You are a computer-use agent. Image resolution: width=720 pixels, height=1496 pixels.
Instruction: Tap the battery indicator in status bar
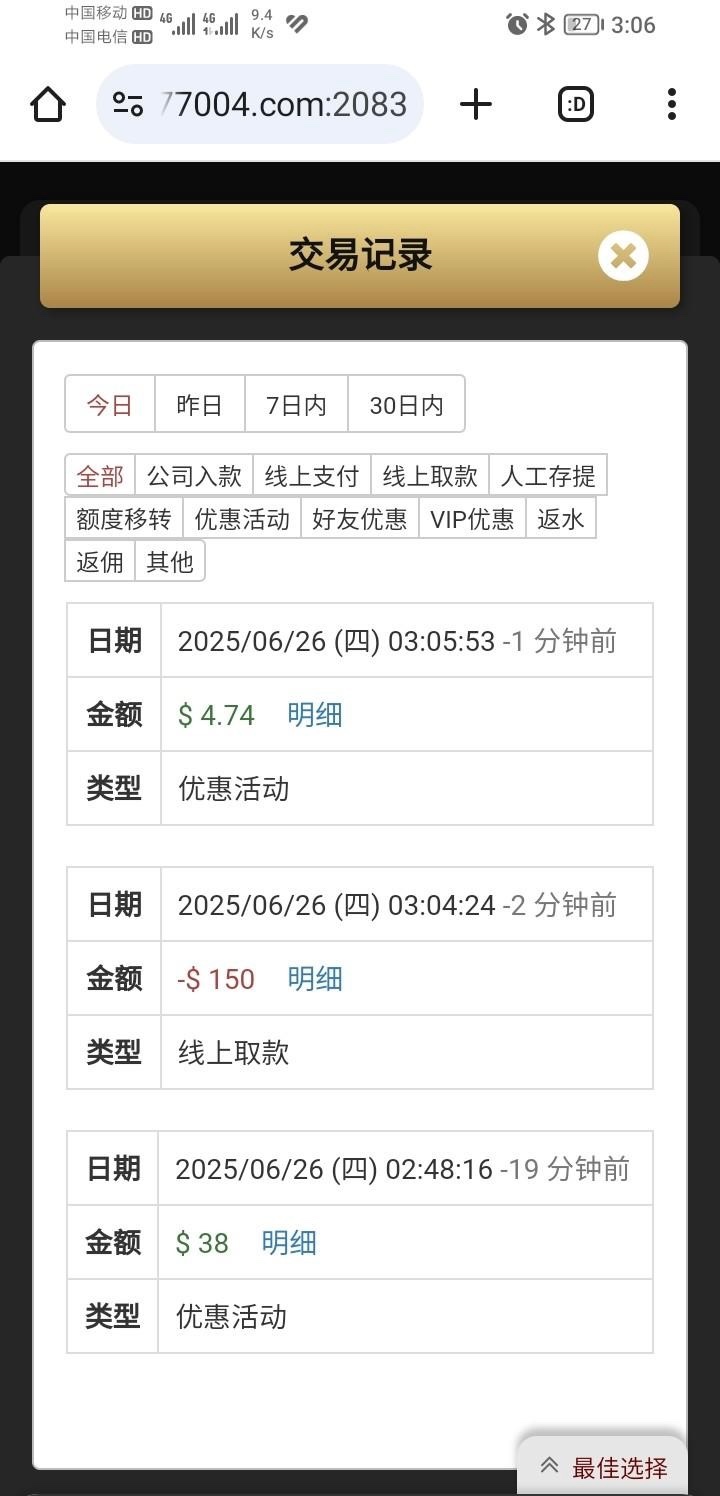click(x=581, y=26)
